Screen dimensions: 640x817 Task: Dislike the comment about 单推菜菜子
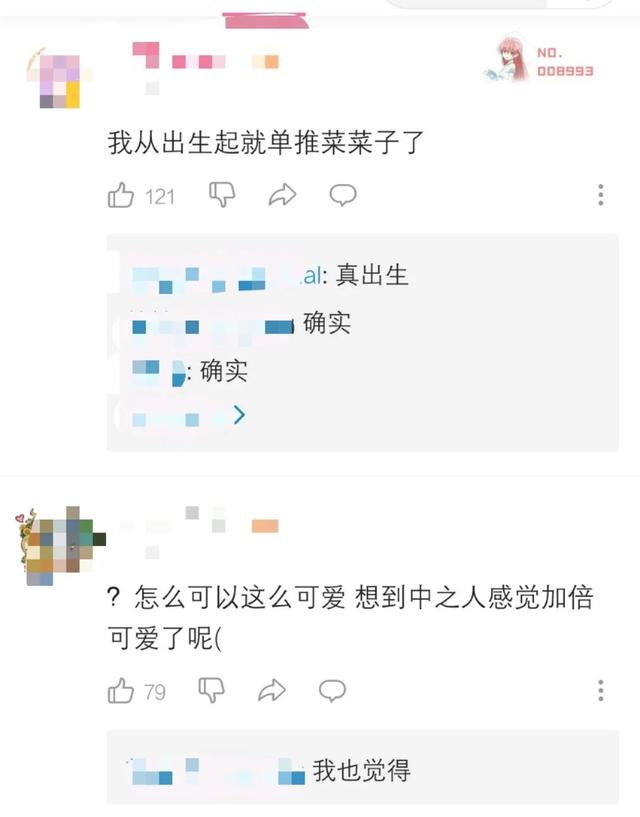(x=221, y=195)
